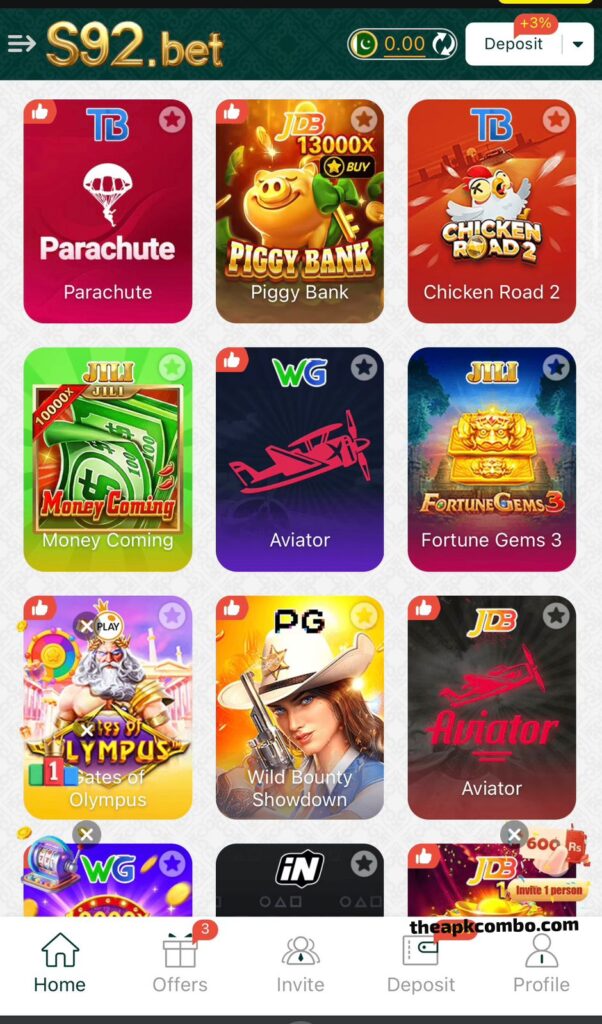Go to the Invite tab

pos(300,964)
